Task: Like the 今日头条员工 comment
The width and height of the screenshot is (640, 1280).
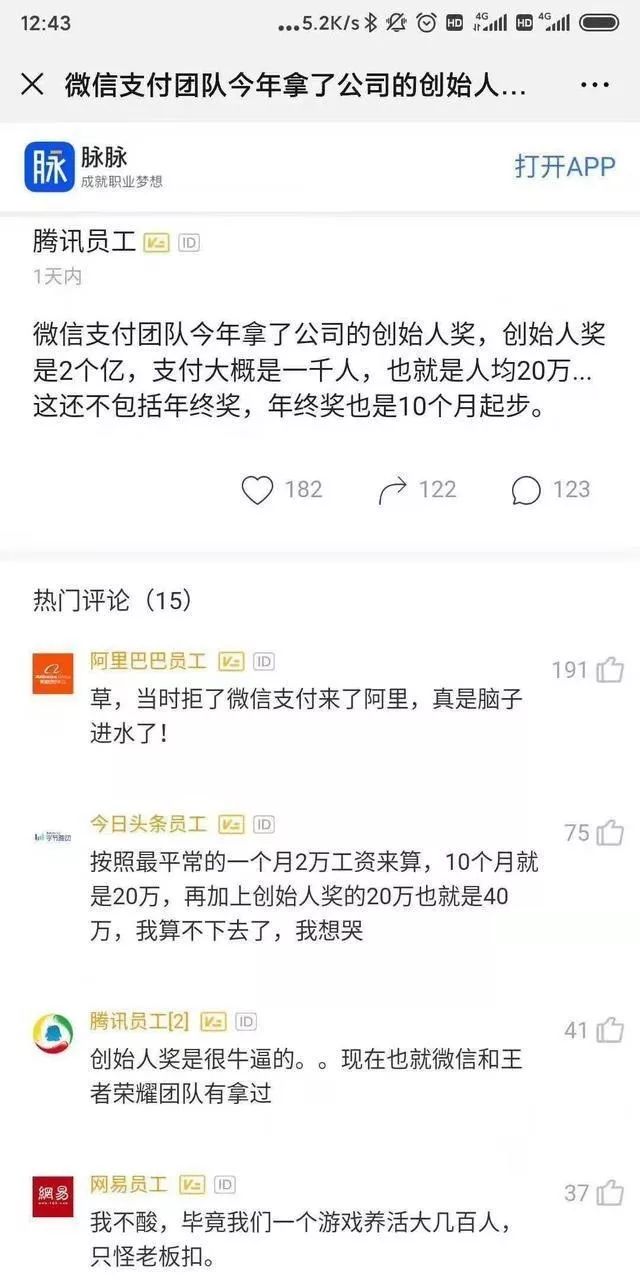Action: tap(610, 832)
